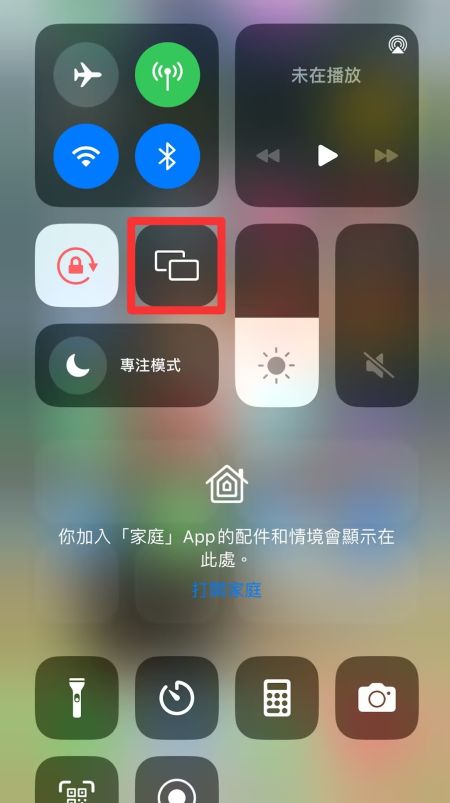
Task: Skip to the next track
Action: tap(386, 155)
